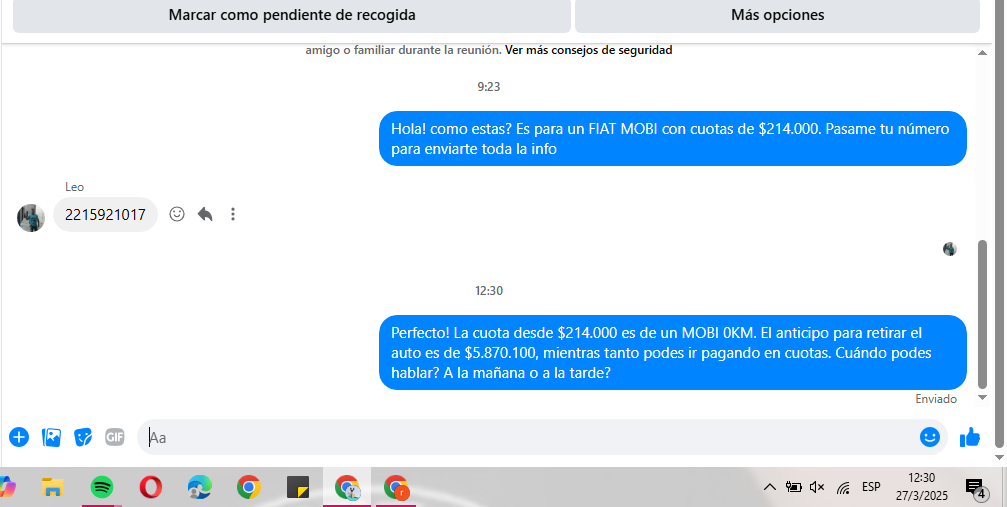Open Ver más consejos de seguridad link
Screen dimensions: 1007x507
(588, 50)
